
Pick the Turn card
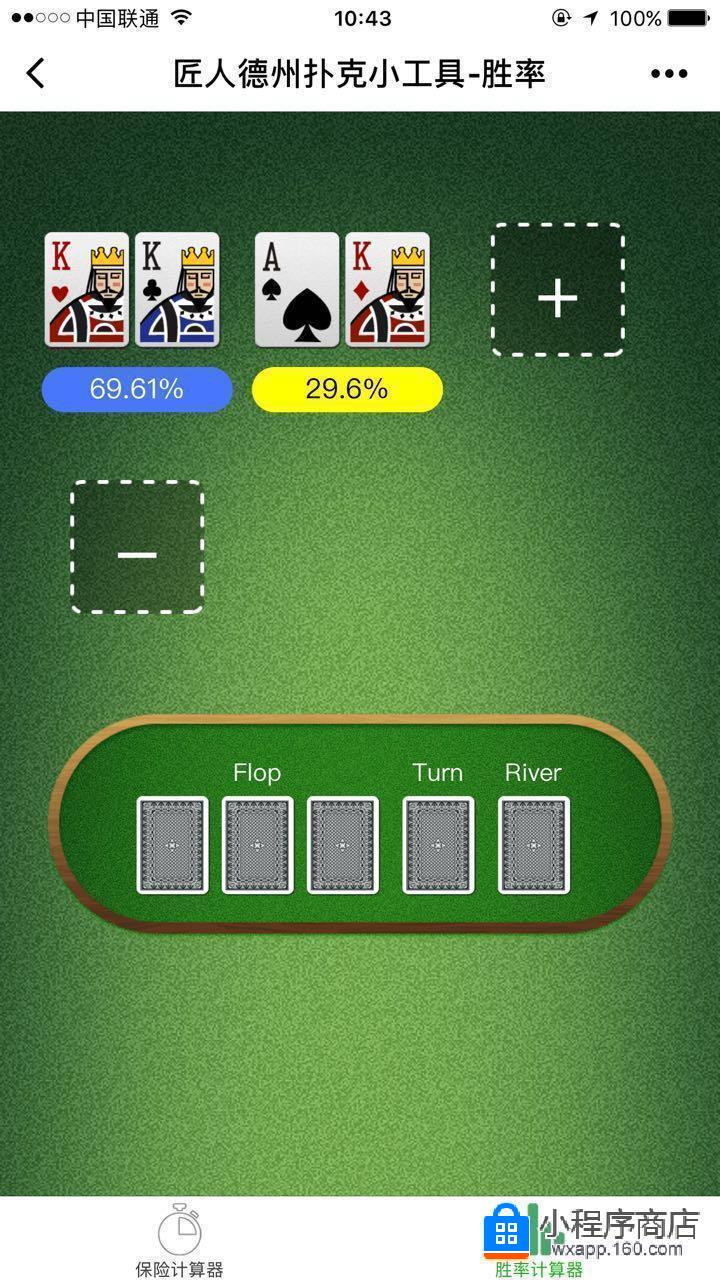pyautogui.click(x=438, y=845)
